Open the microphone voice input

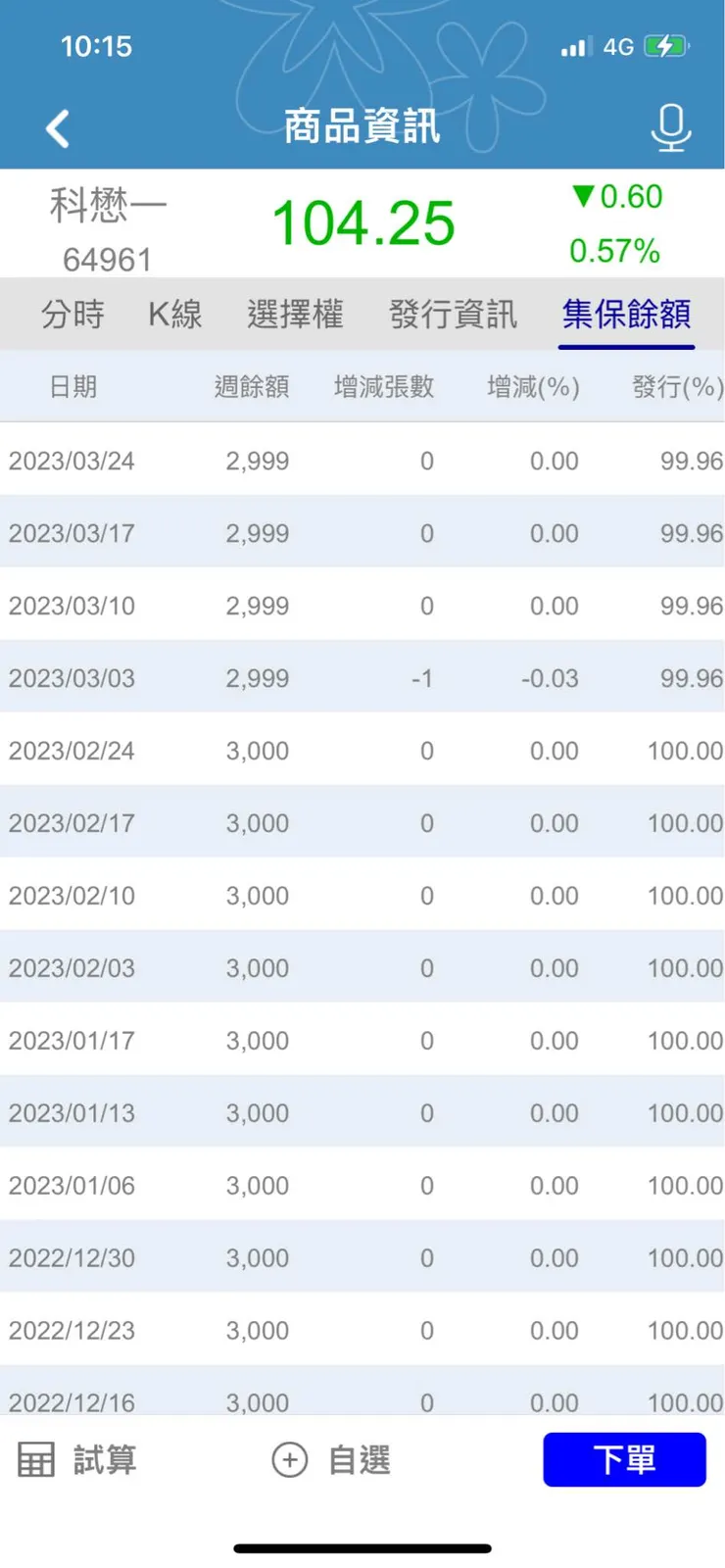(671, 128)
